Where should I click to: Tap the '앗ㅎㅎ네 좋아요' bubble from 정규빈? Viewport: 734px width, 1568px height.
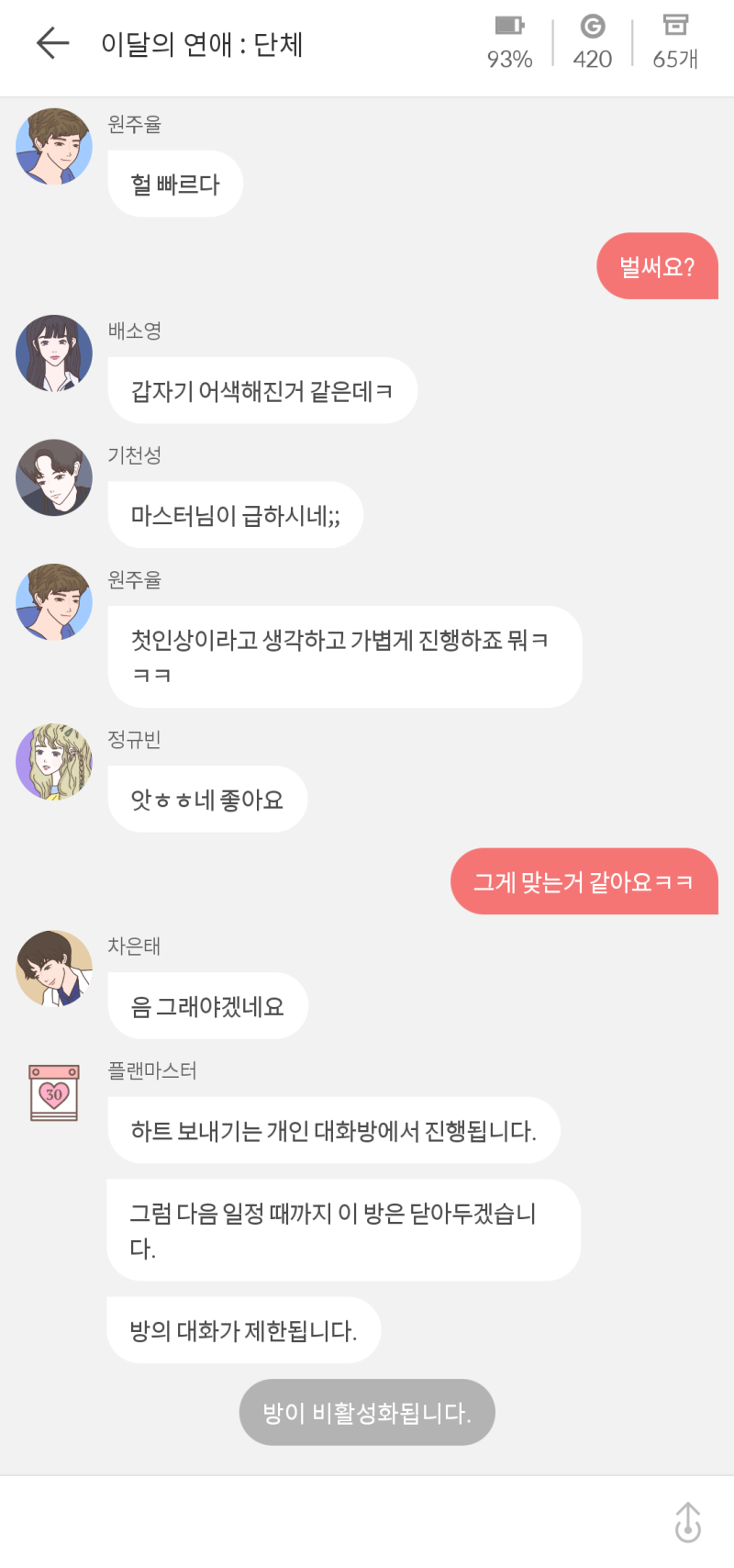(206, 799)
